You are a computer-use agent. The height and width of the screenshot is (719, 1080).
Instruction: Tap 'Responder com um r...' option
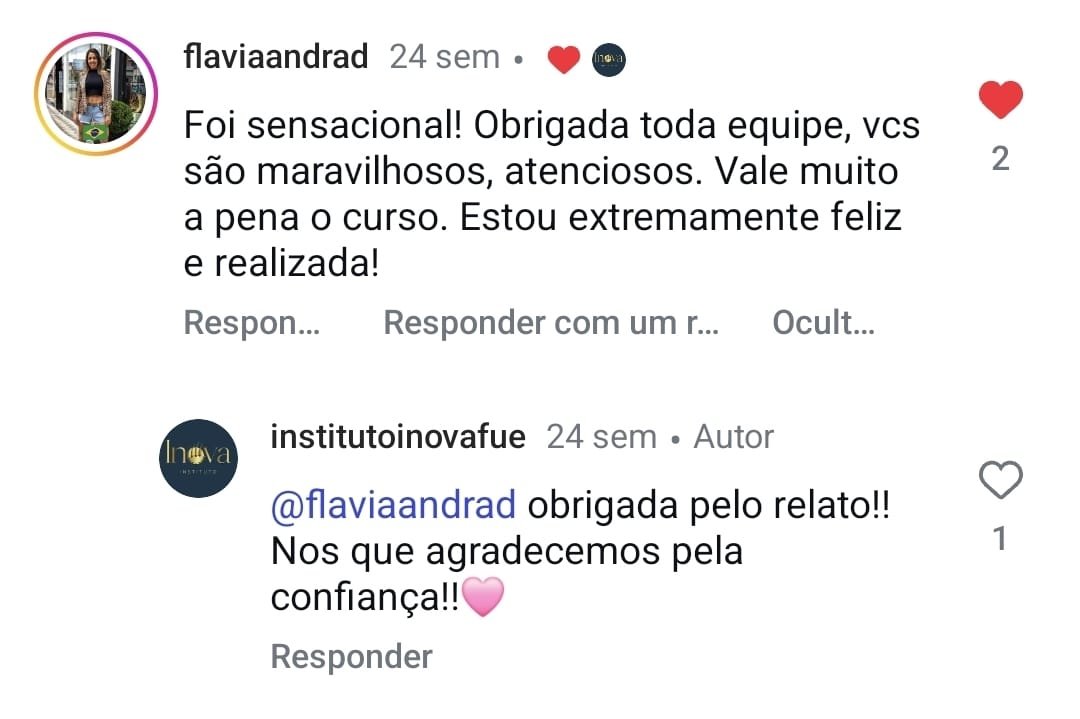tap(551, 323)
